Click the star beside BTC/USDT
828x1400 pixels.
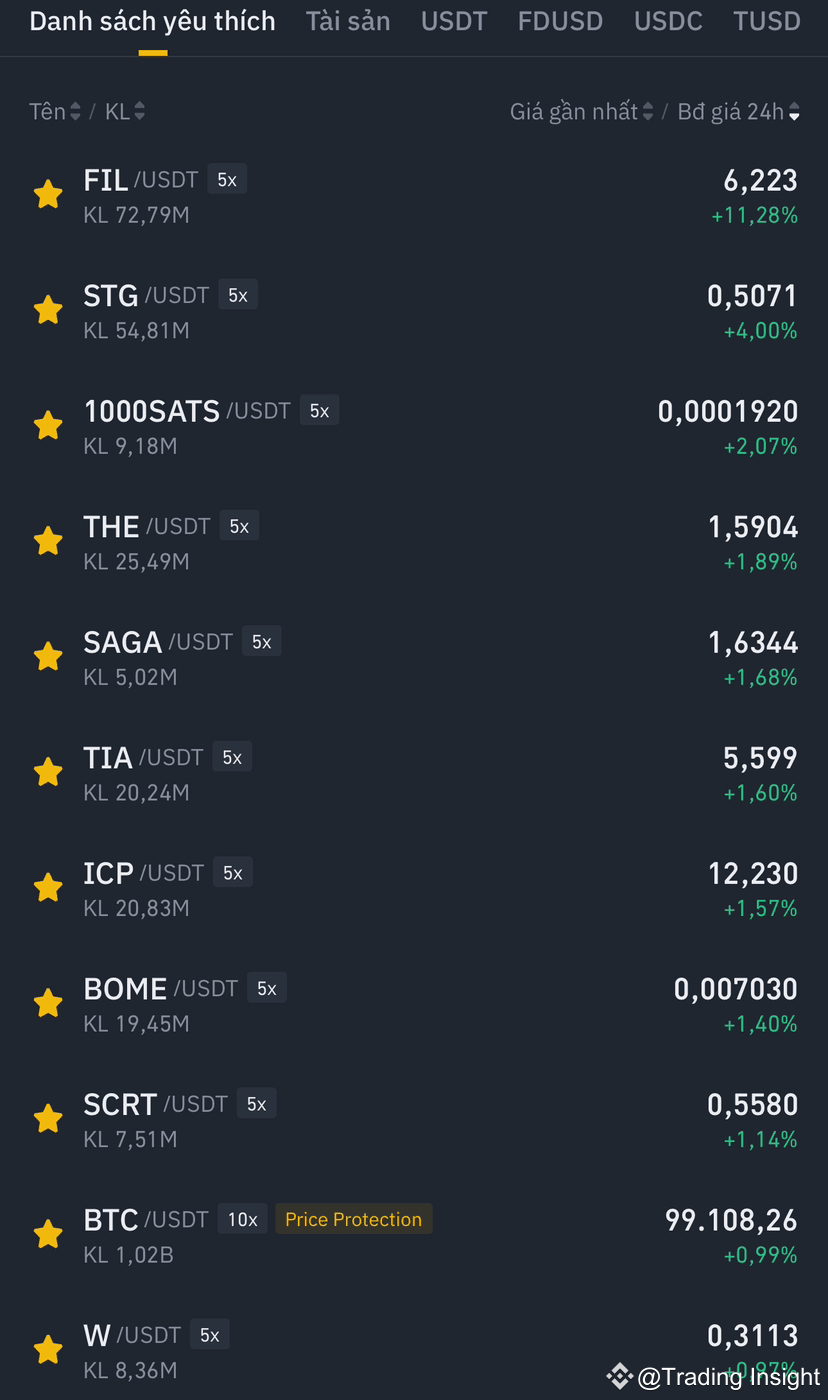(x=47, y=1233)
